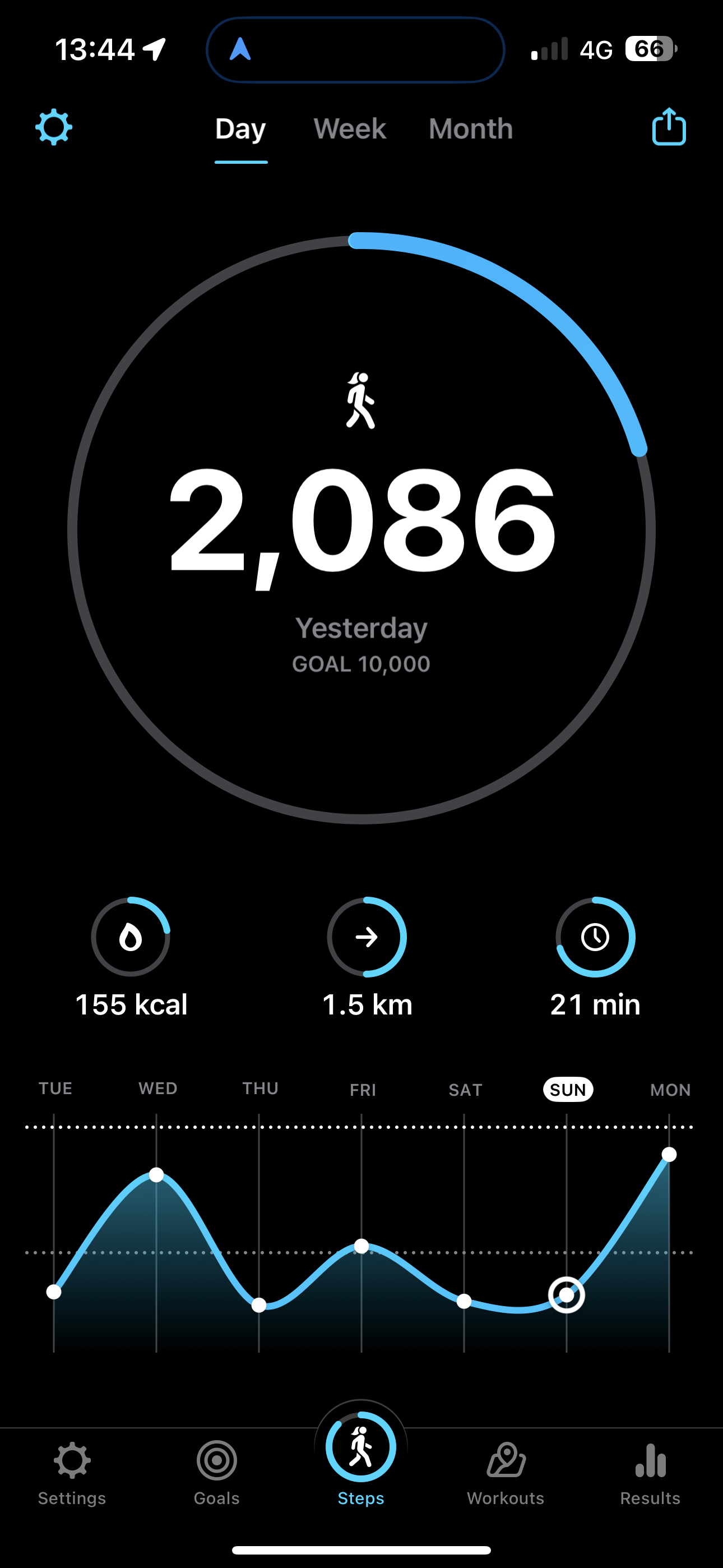The image size is (723, 1568).
Task: Select MON on the weekly chart
Action: tap(671, 1090)
